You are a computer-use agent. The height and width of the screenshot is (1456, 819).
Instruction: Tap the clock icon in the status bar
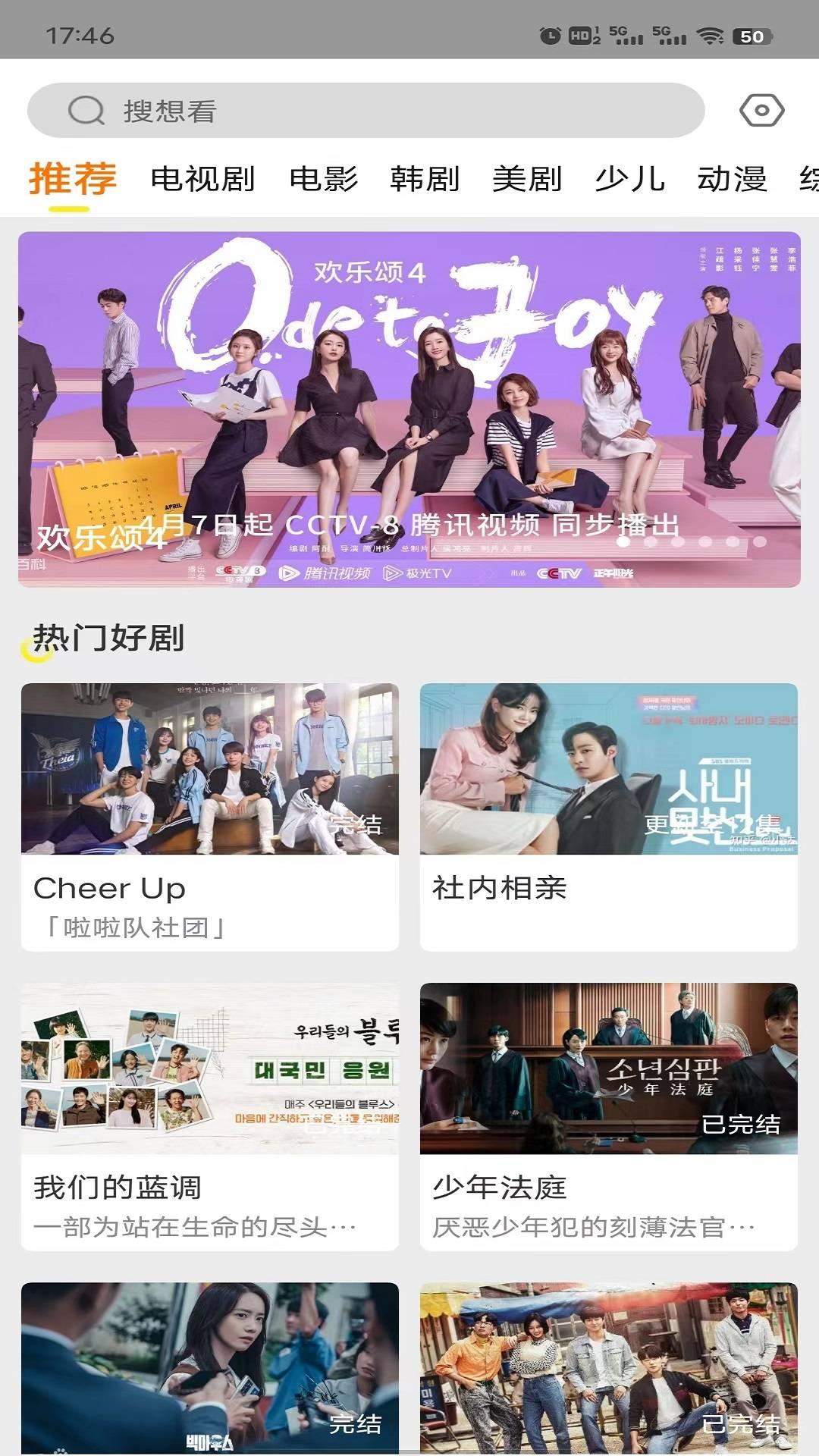pos(551,33)
